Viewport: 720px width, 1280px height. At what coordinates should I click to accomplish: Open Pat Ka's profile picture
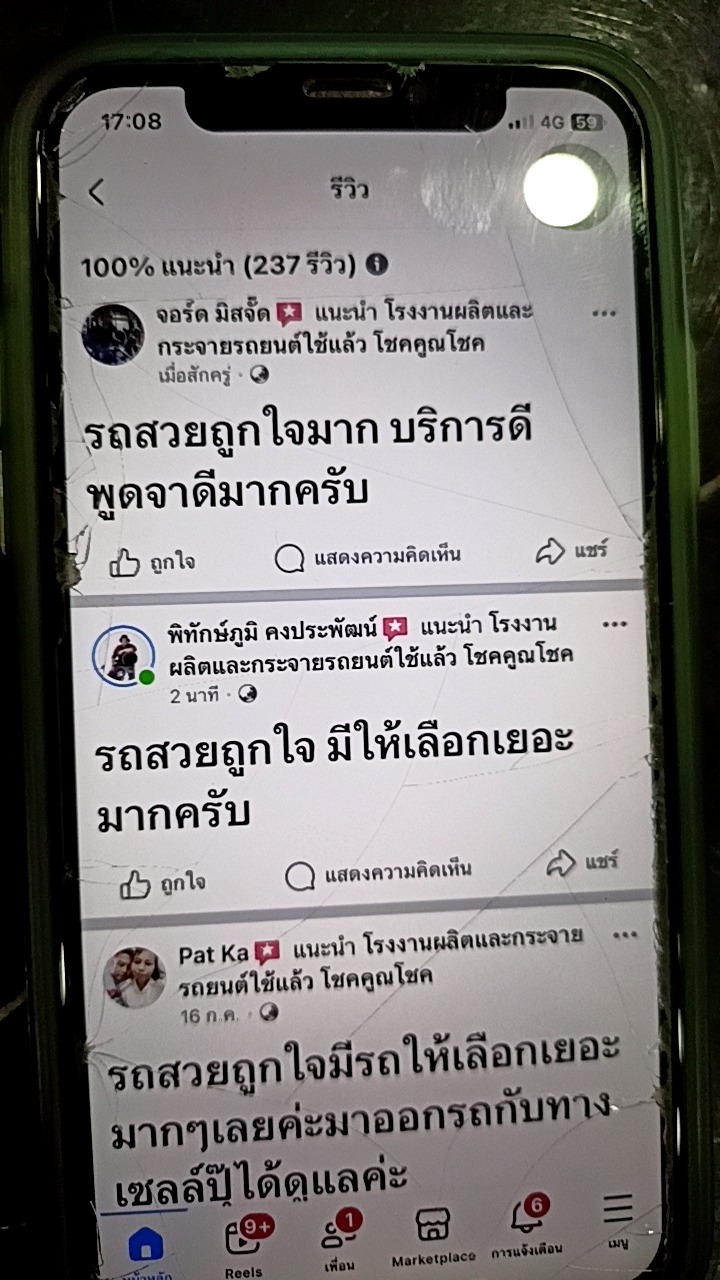(134, 977)
